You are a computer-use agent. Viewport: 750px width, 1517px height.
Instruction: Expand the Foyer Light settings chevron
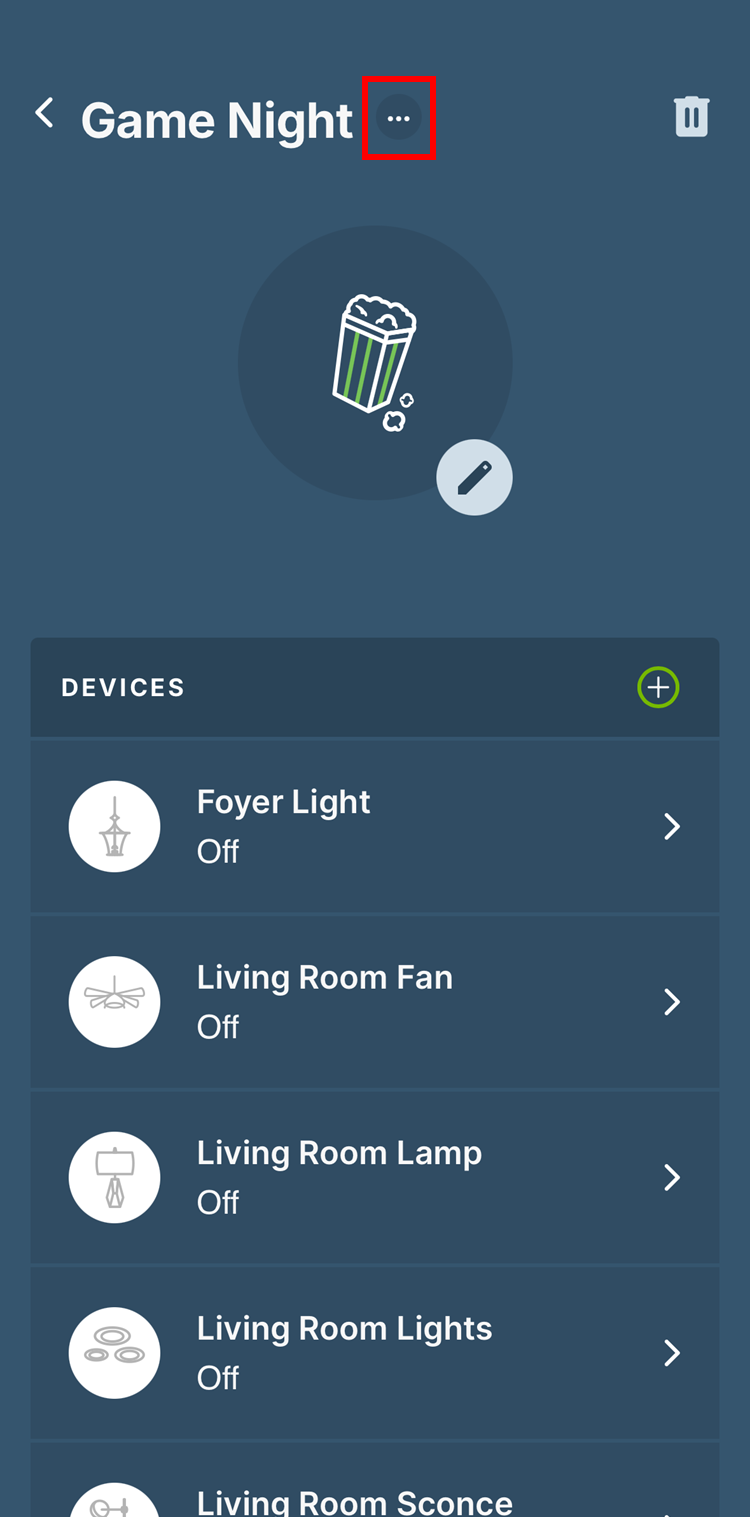672,826
